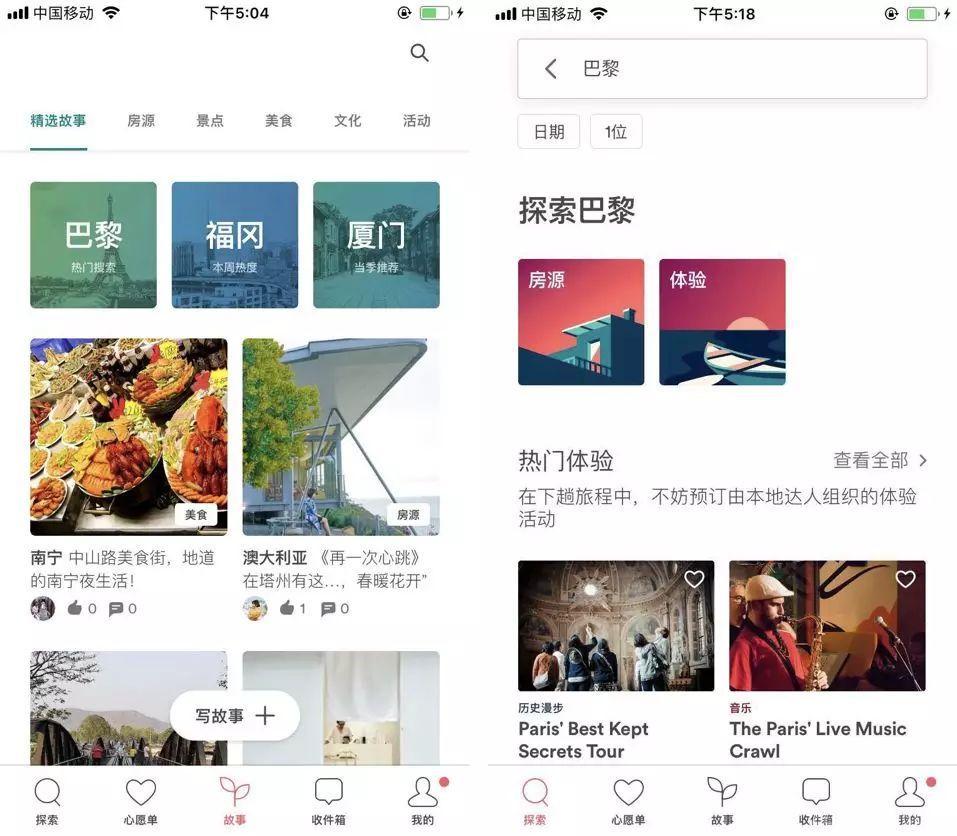
Task: Tap the 写故事 floating button
Action: (235, 716)
